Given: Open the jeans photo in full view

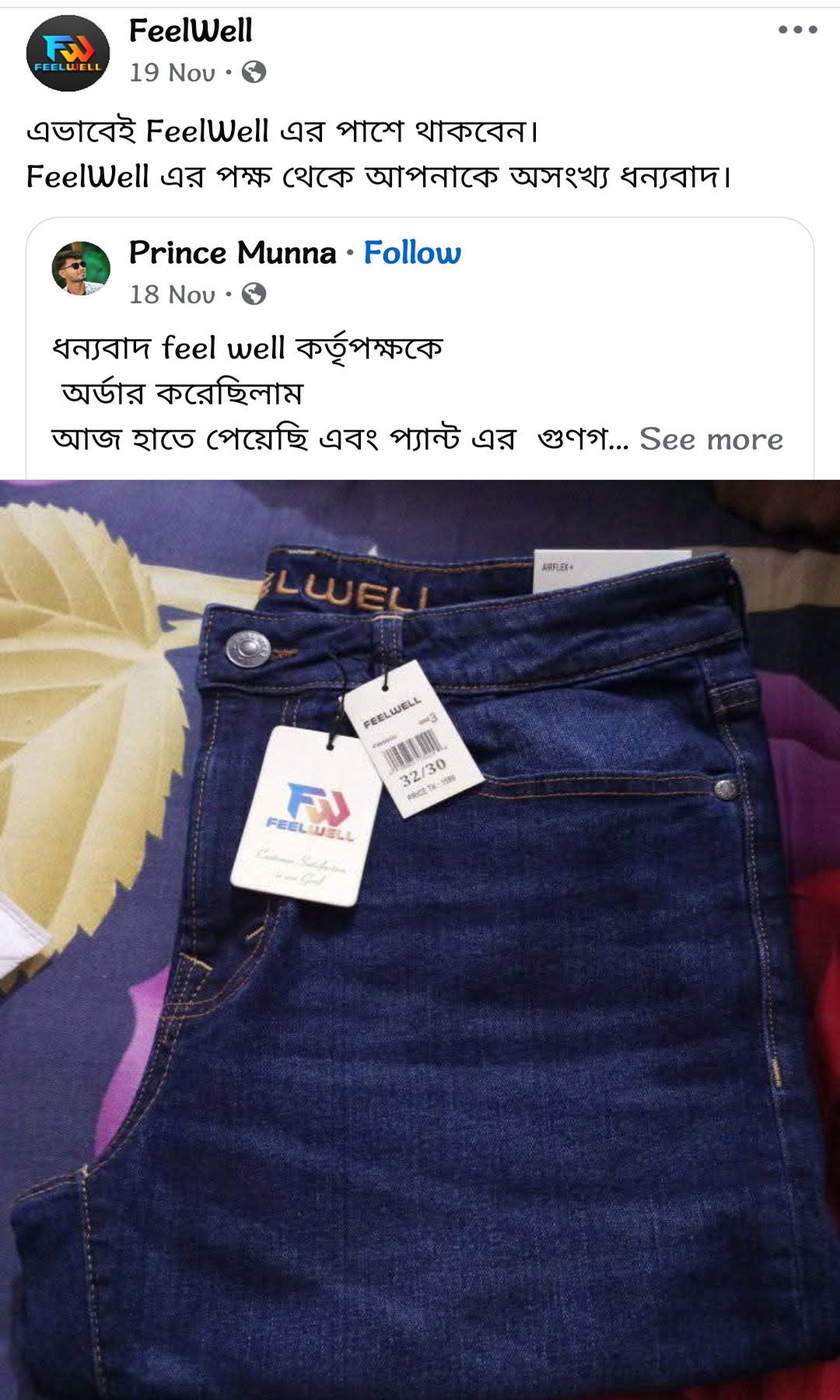Looking at the screenshot, I should [420, 933].
